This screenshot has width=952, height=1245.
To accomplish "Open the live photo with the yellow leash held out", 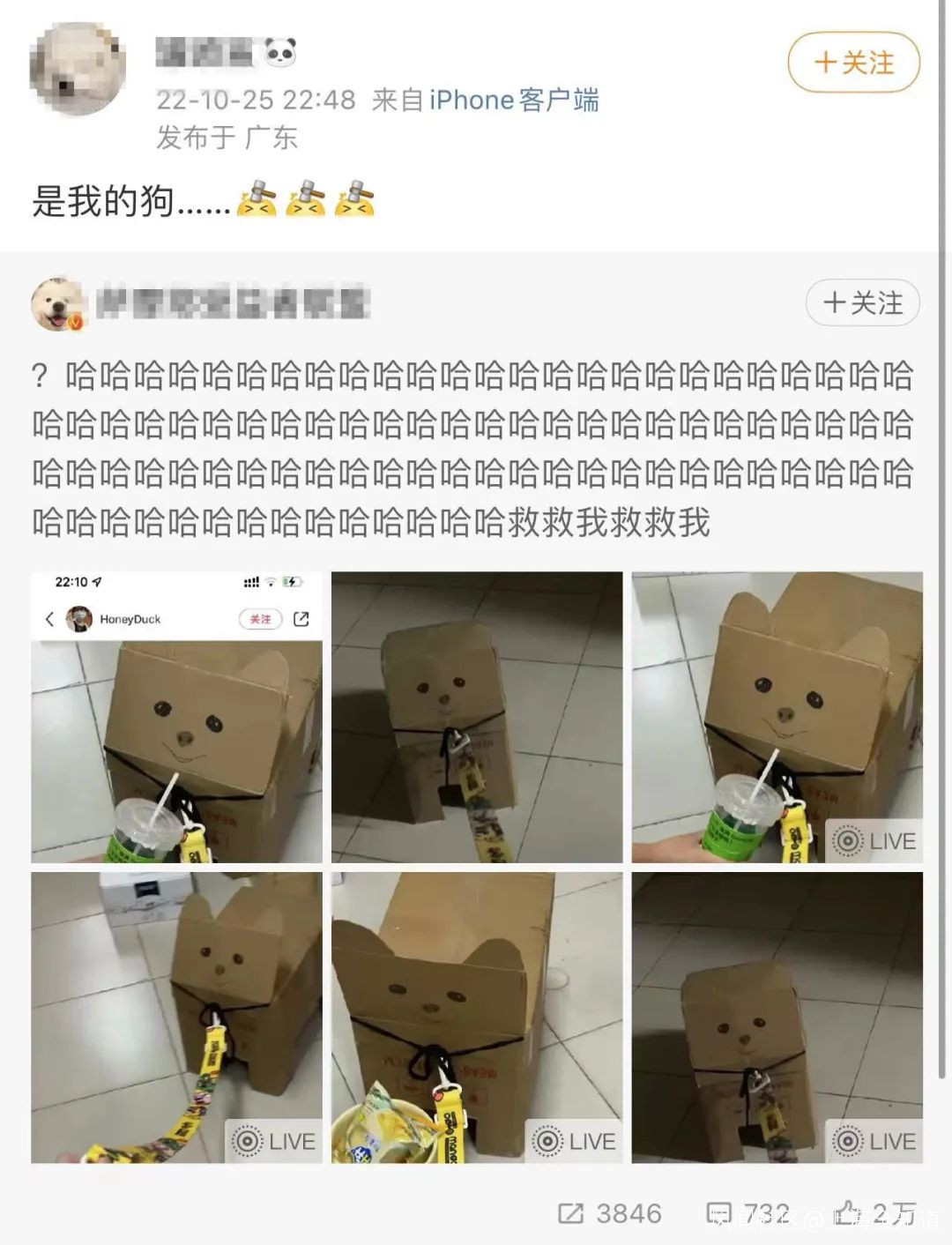I will [x=176, y=1018].
